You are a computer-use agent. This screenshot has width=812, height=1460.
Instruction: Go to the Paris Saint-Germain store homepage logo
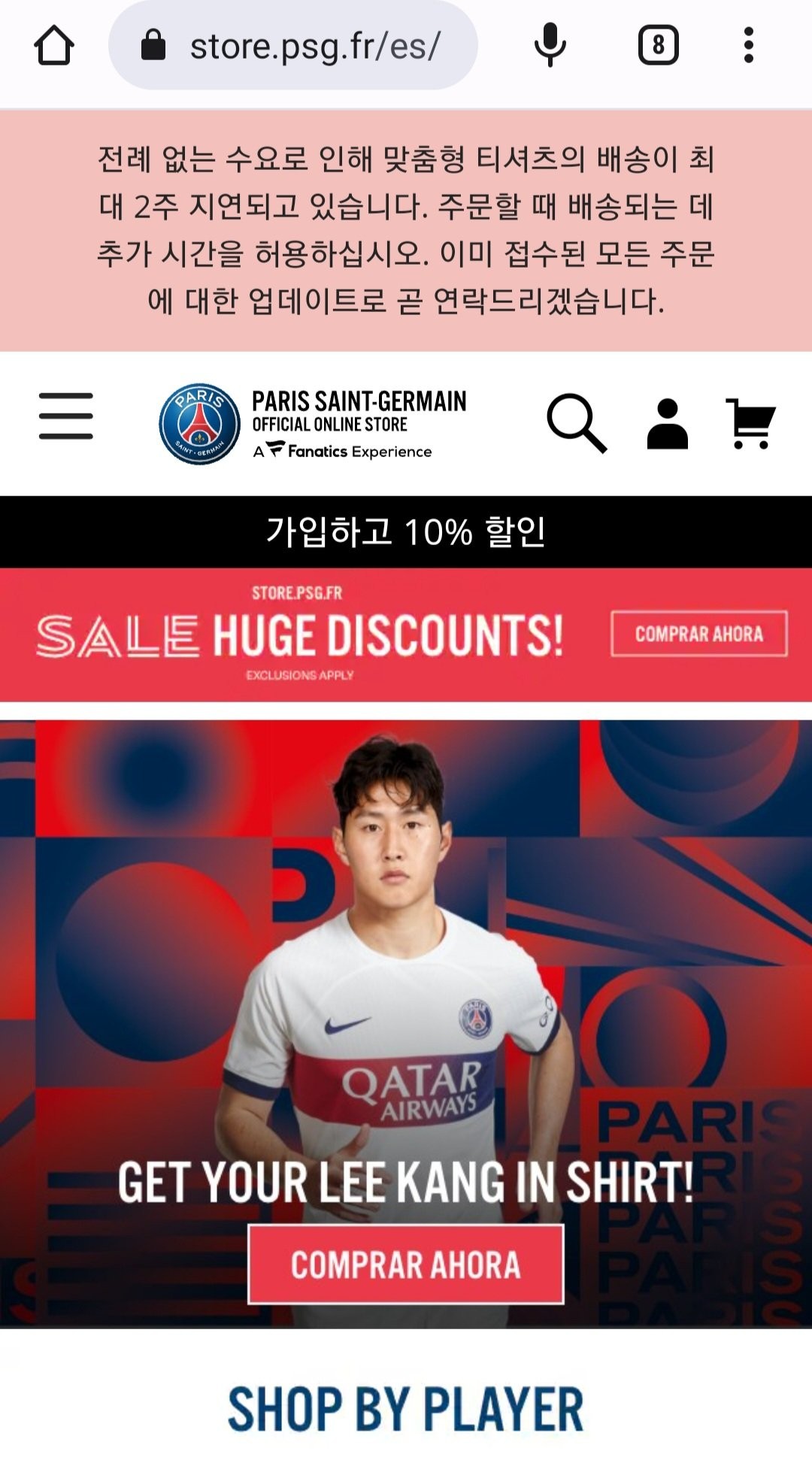[x=312, y=423]
